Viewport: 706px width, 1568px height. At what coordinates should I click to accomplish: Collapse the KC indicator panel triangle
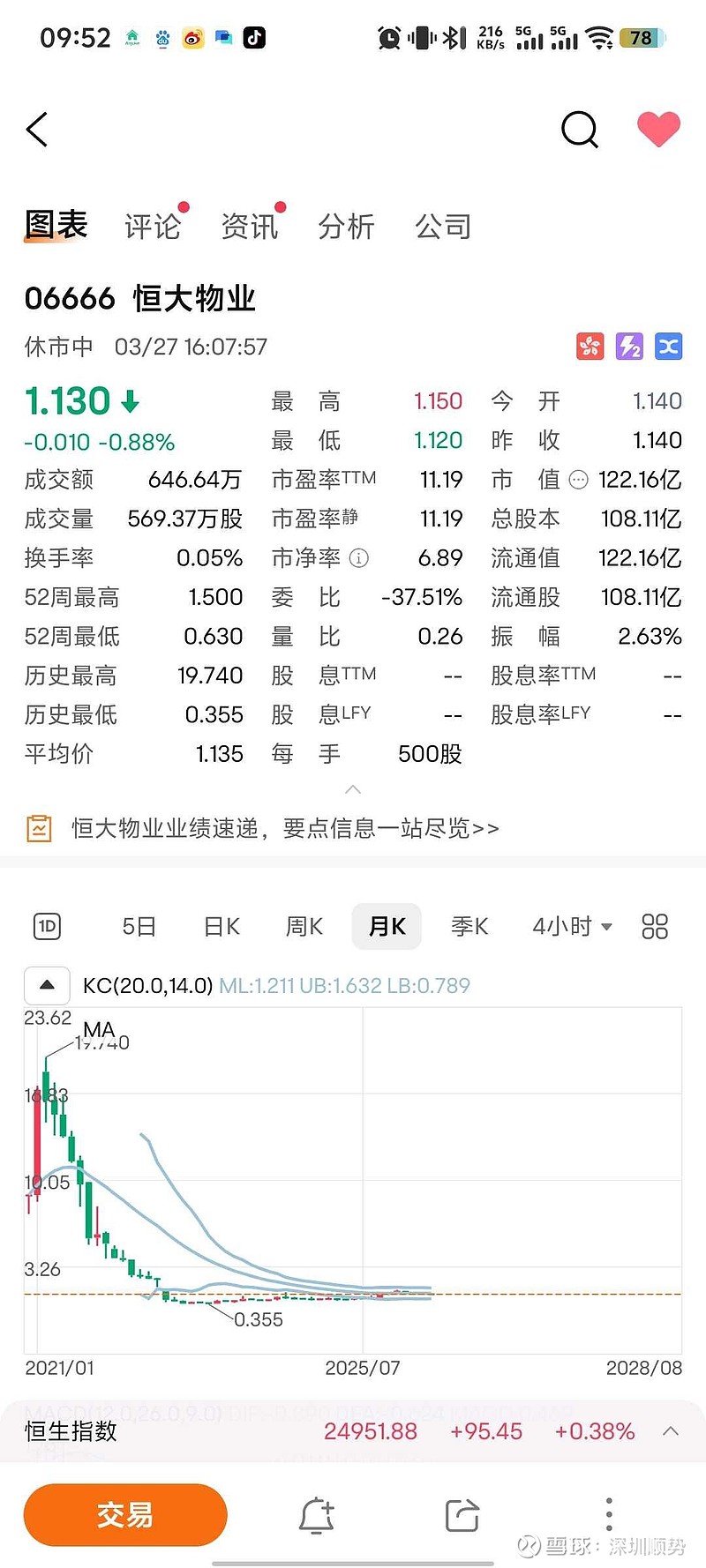coord(47,985)
